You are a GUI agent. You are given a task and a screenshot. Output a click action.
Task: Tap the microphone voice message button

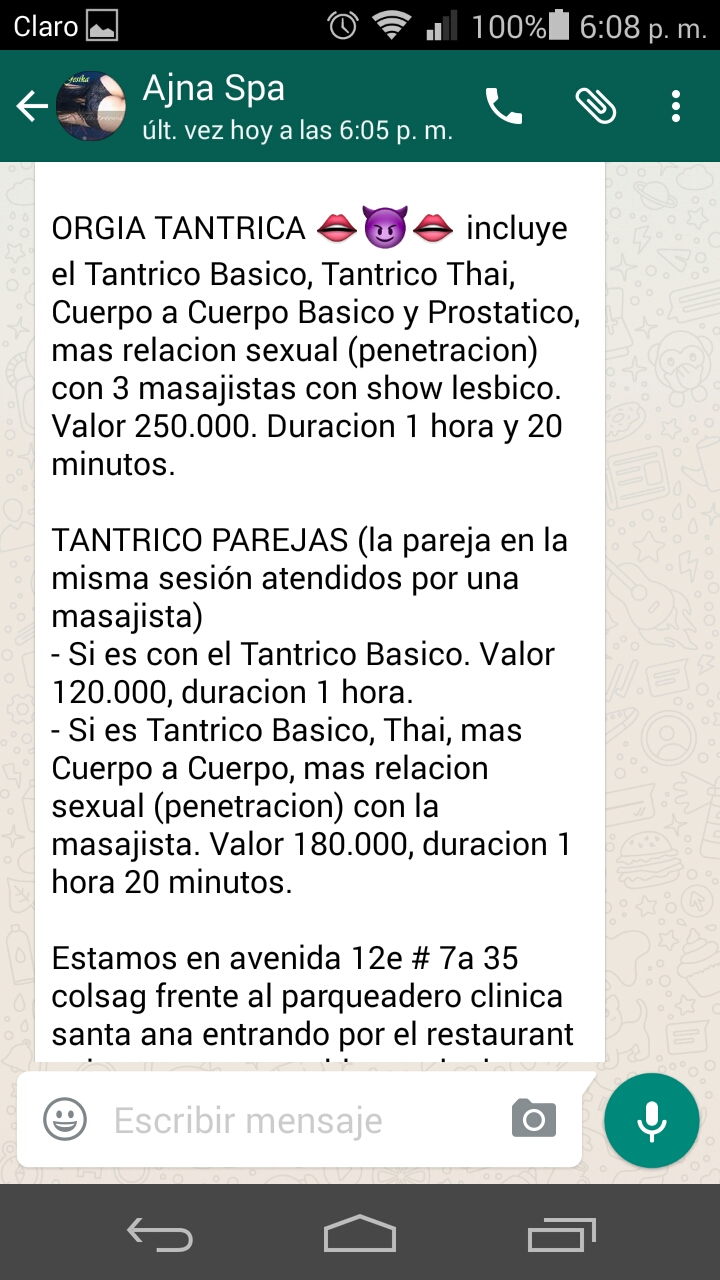click(x=652, y=1121)
